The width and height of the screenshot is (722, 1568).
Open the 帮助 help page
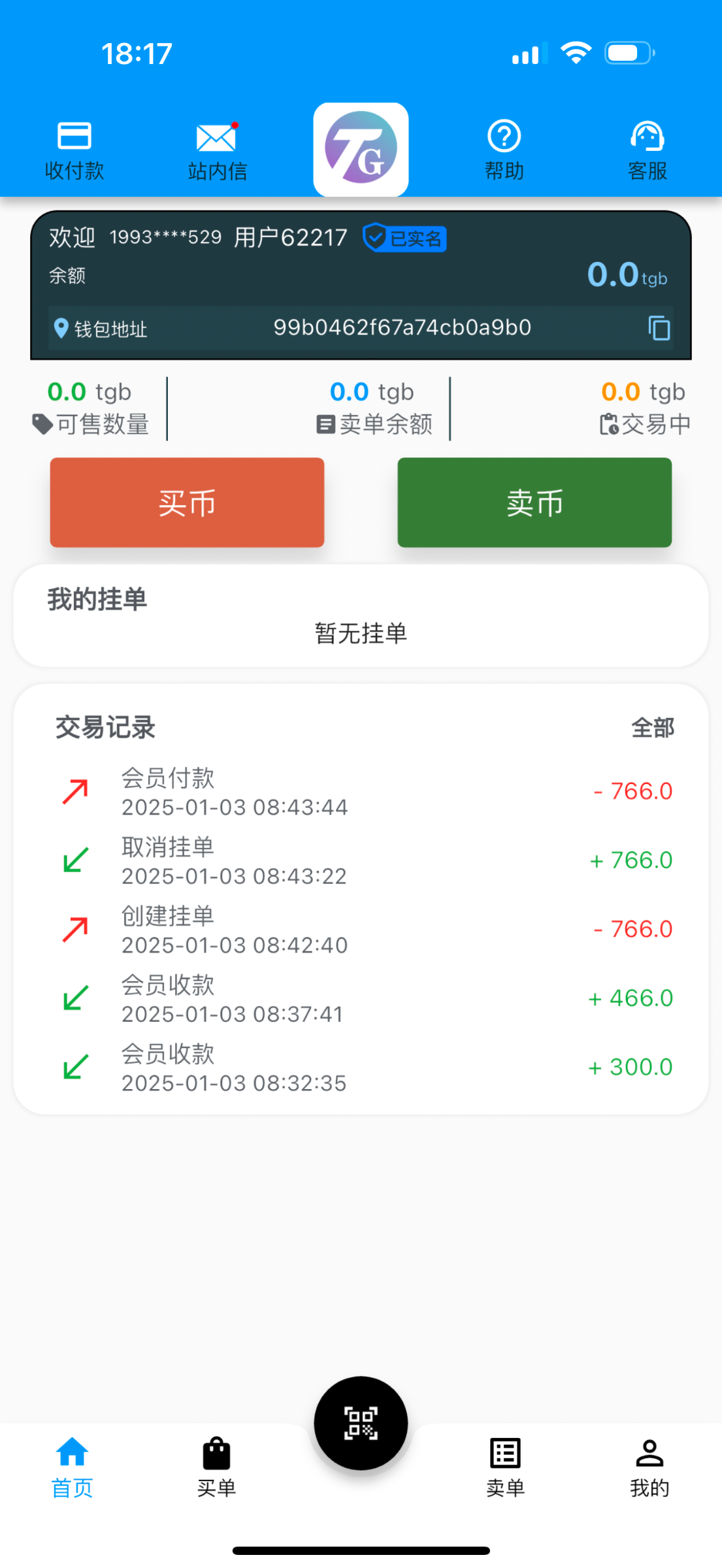click(504, 151)
